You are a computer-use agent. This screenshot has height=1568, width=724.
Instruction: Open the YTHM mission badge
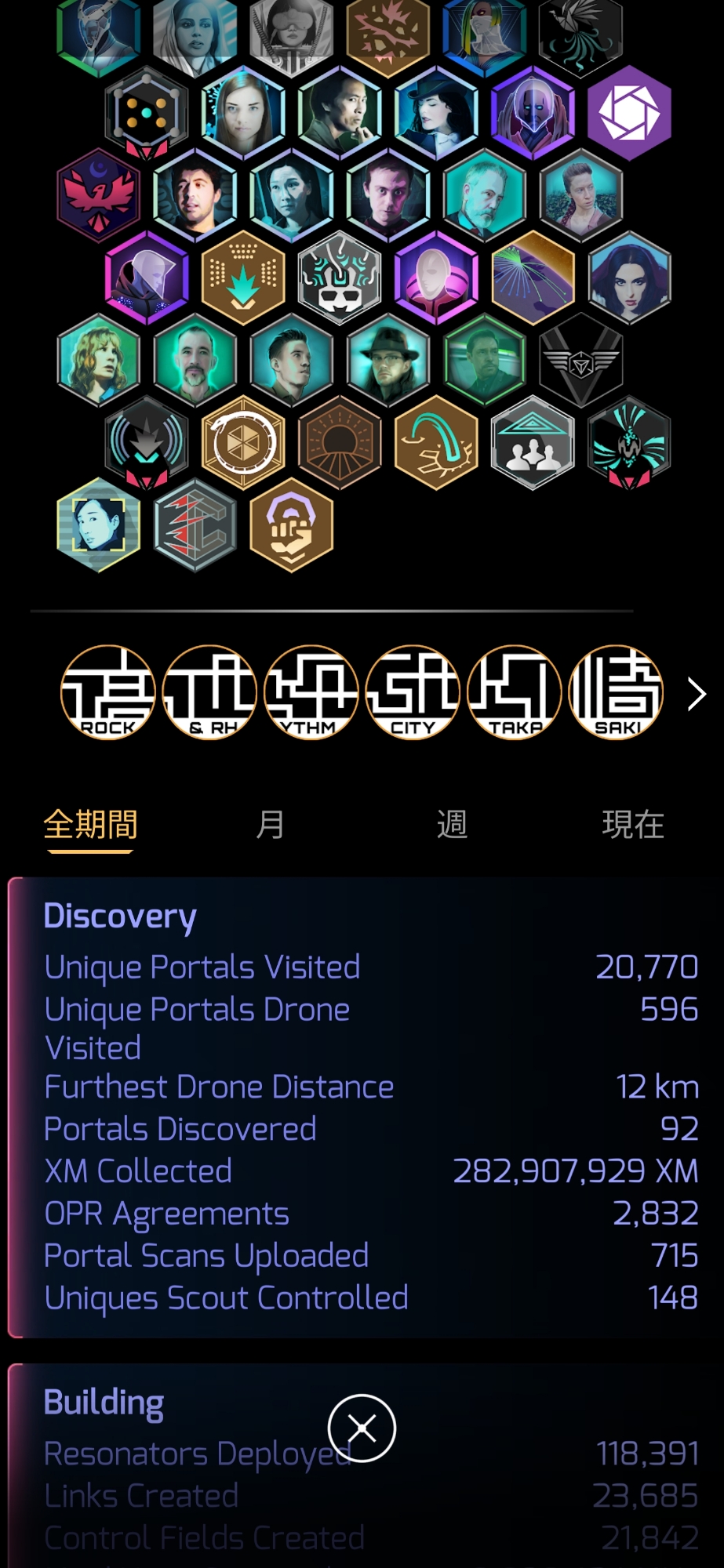(x=311, y=692)
